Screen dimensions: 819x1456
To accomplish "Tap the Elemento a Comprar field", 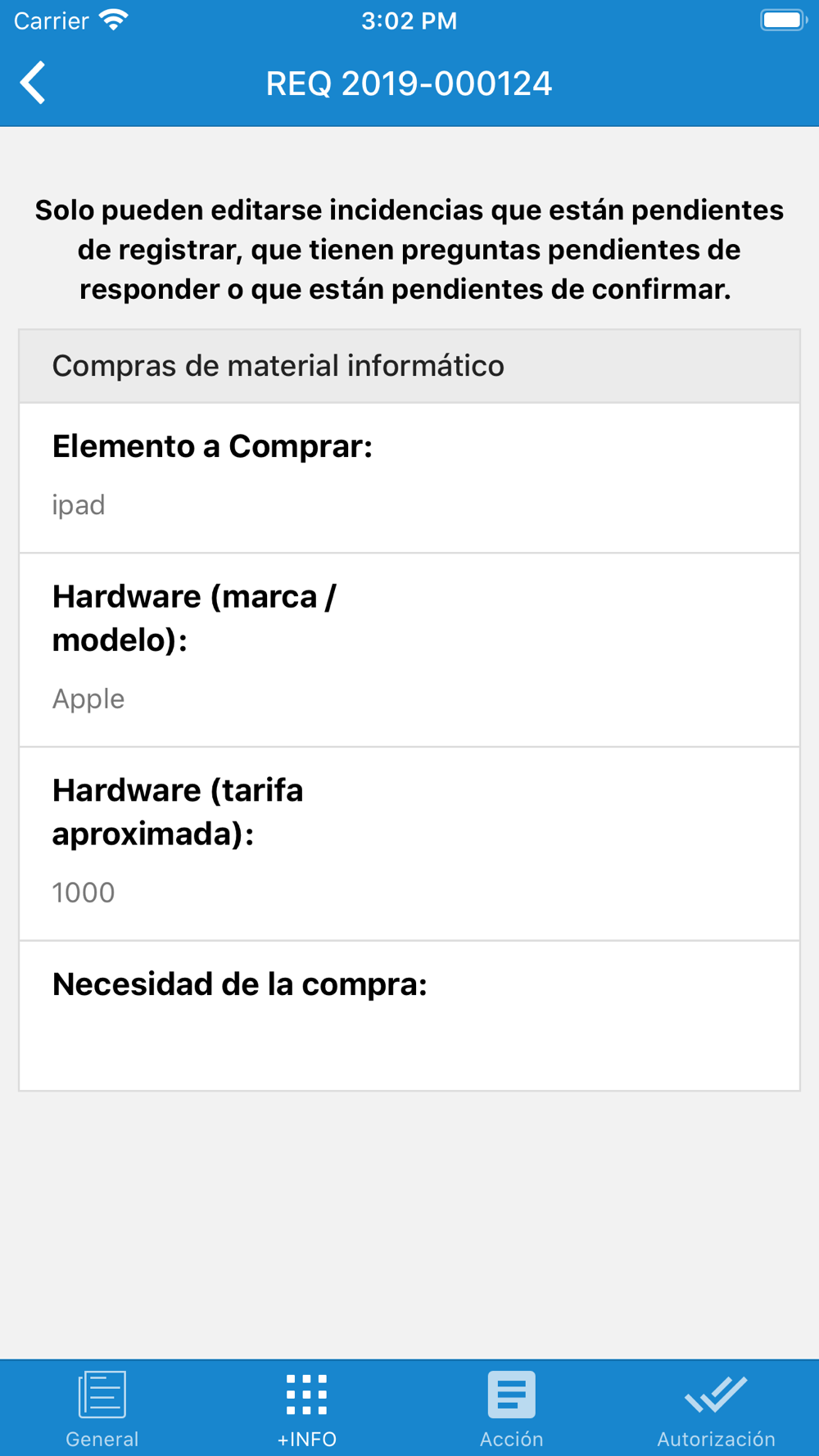I will [409, 504].
